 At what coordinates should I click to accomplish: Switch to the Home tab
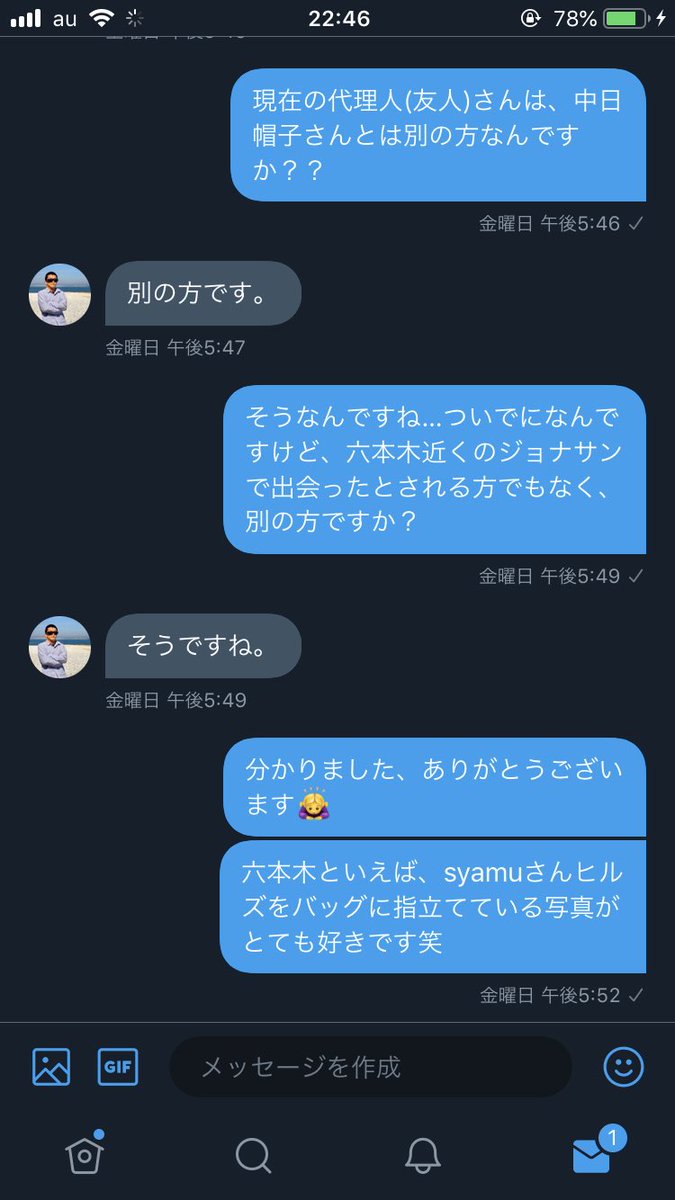tap(84, 1155)
